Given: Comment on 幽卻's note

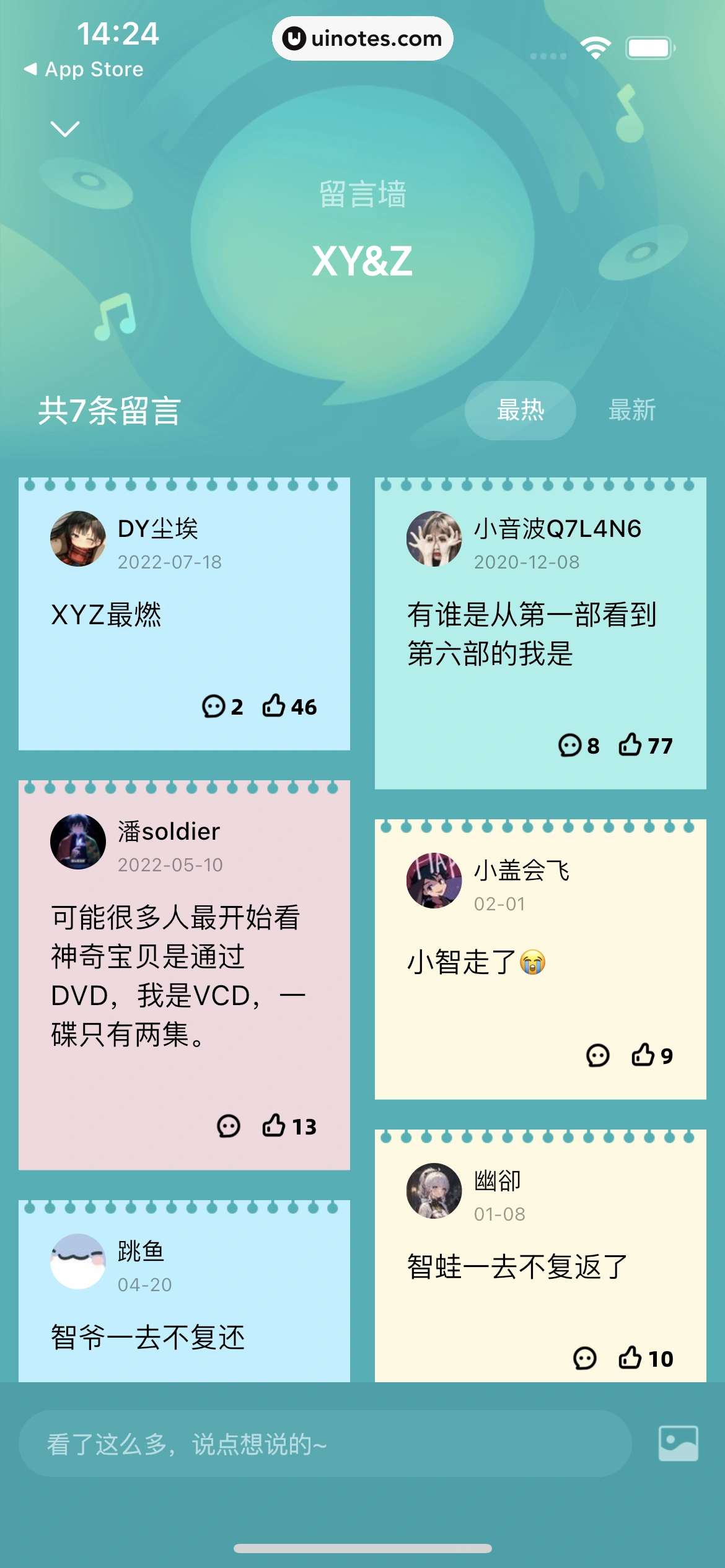Looking at the screenshot, I should tap(584, 1358).
